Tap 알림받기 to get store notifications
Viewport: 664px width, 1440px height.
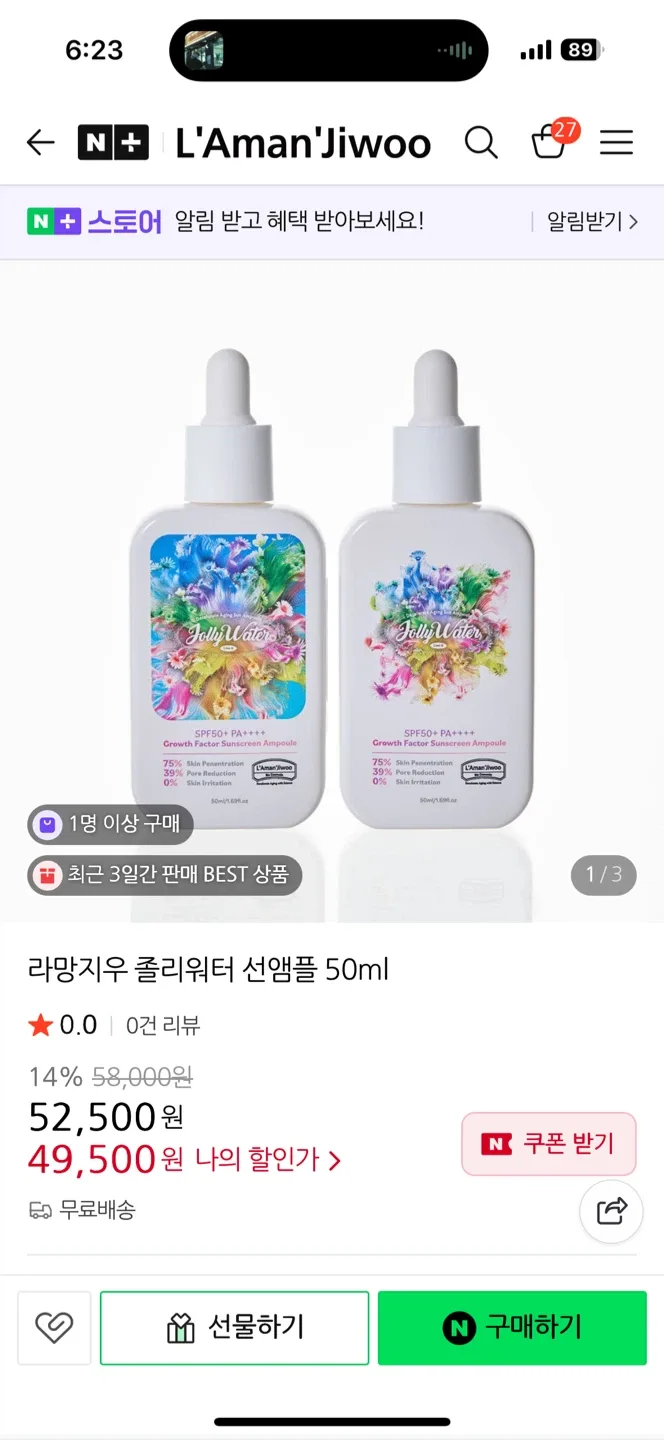(591, 221)
